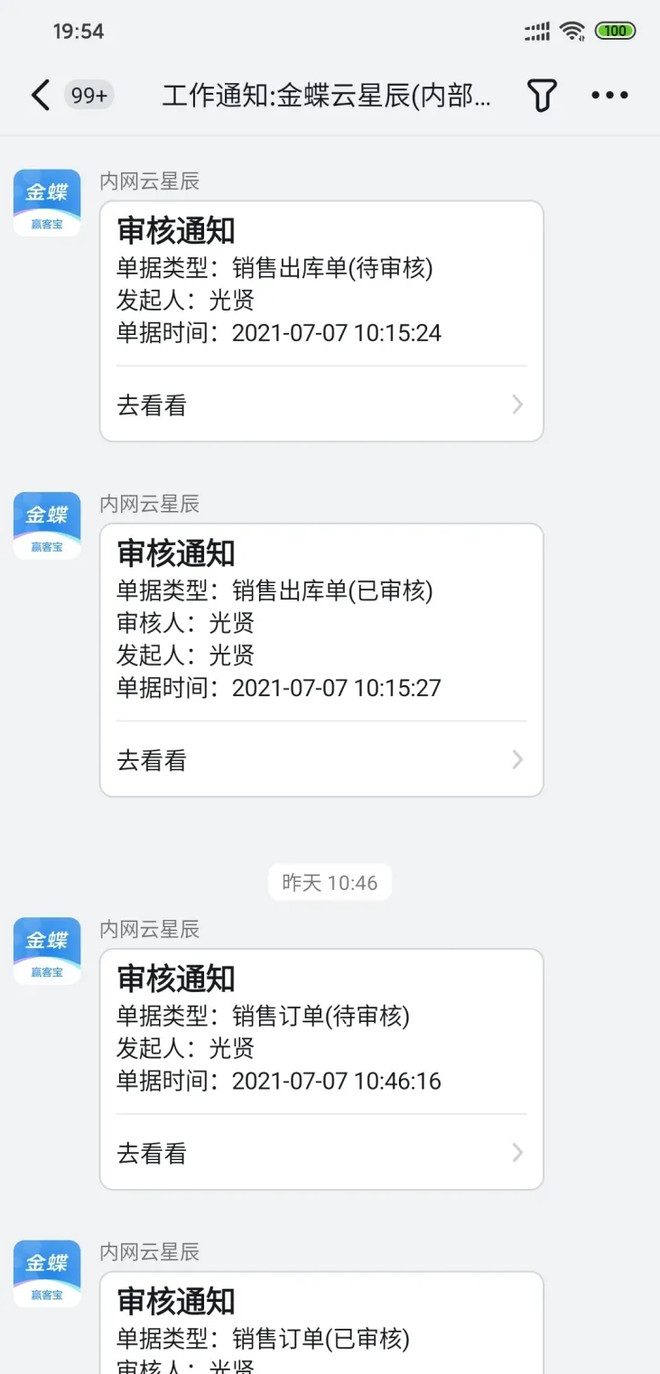Viewport: 660px width, 1374px height.
Task: Open the filter funnel icon
Action: coord(541,95)
